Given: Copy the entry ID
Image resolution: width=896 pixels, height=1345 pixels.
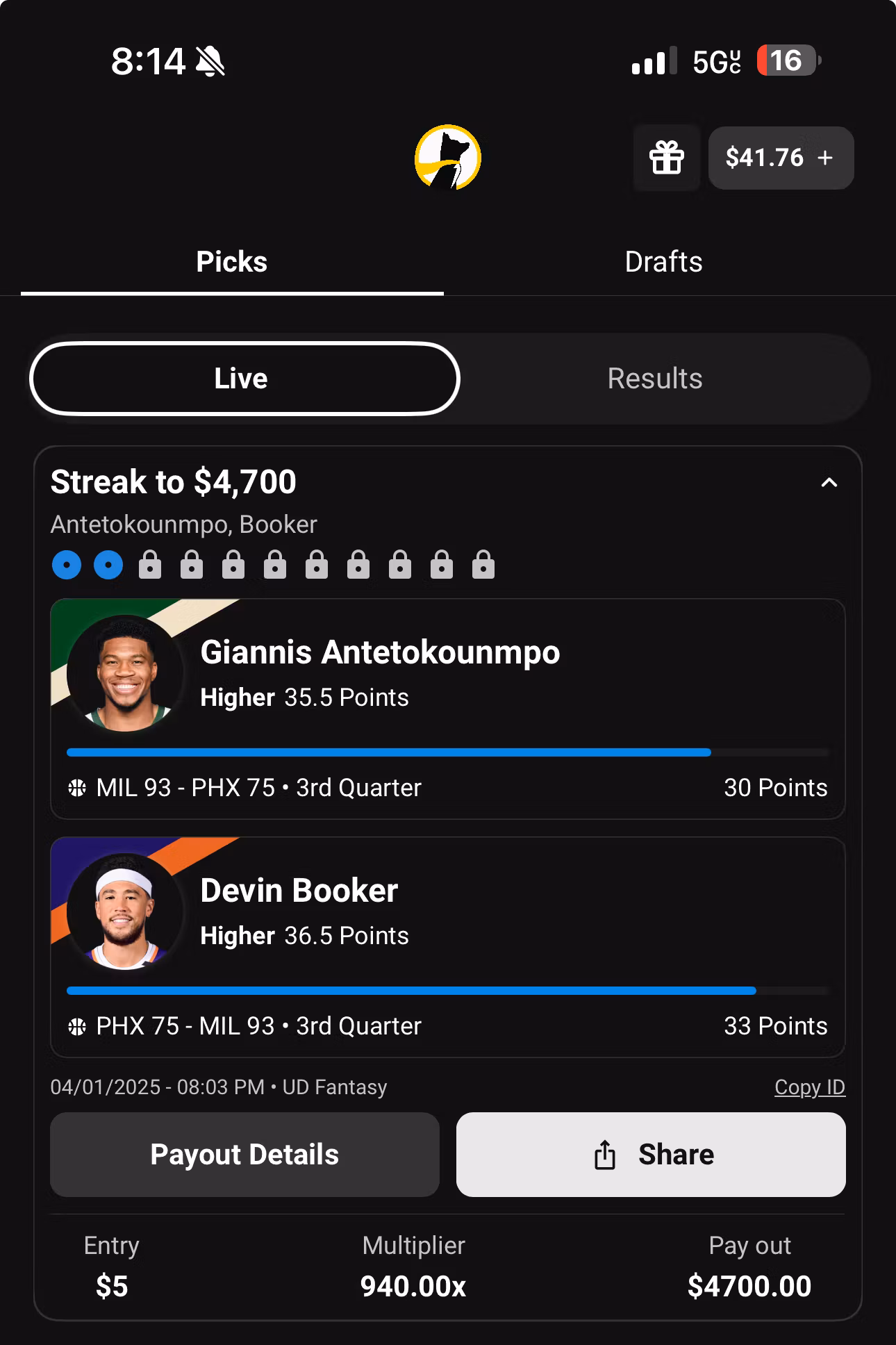Looking at the screenshot, I should coord(809,1087).
